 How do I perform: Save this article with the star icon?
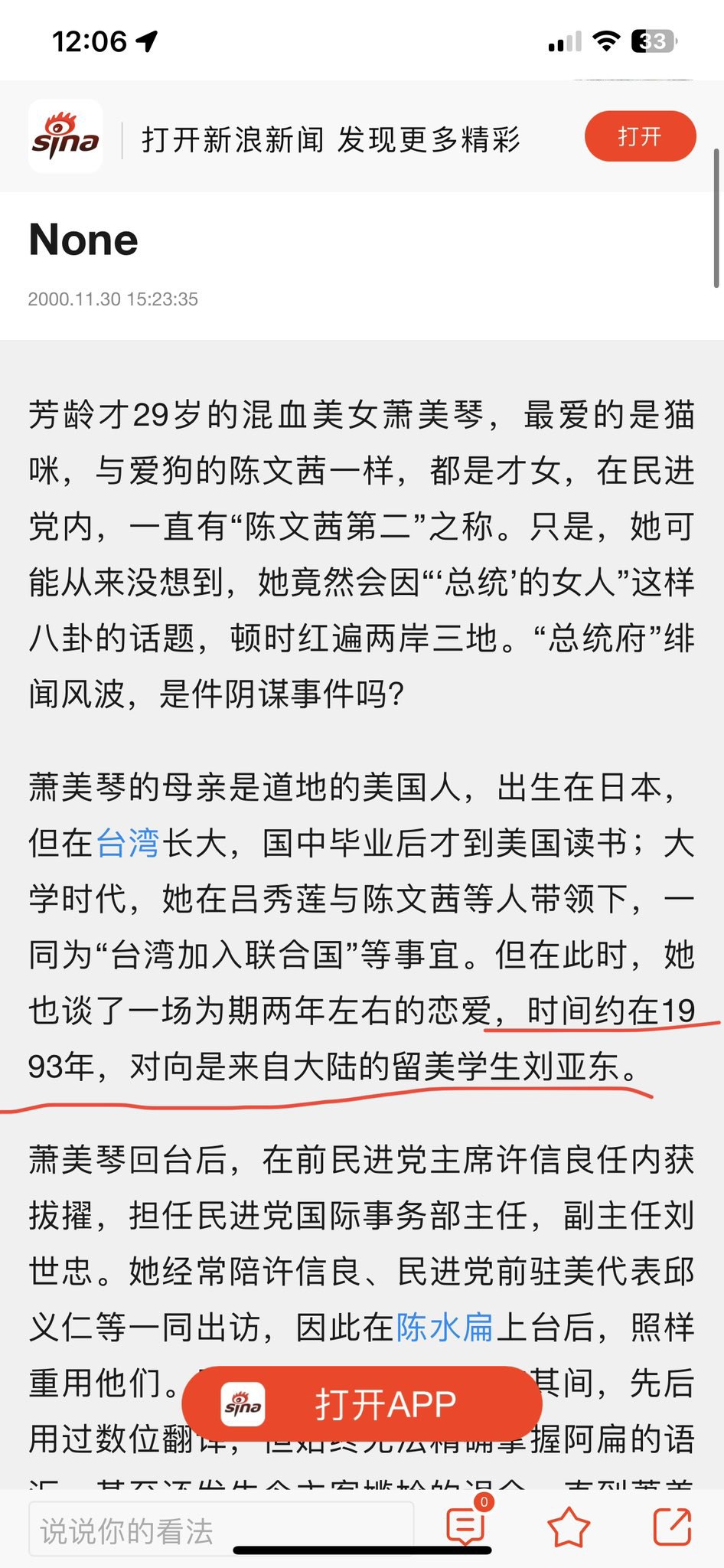[x=569, y=1527]
